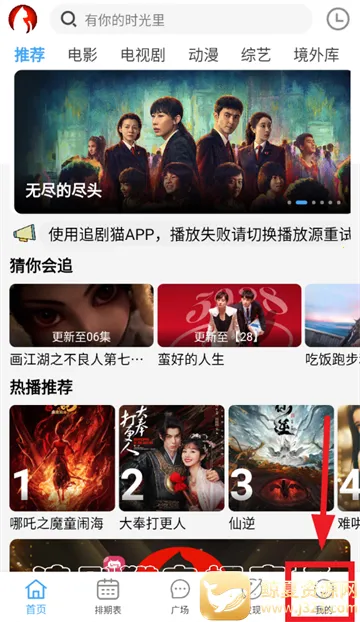Tap the 首页 home tab
The image size is (360, 622).
[x=36, y=596]
